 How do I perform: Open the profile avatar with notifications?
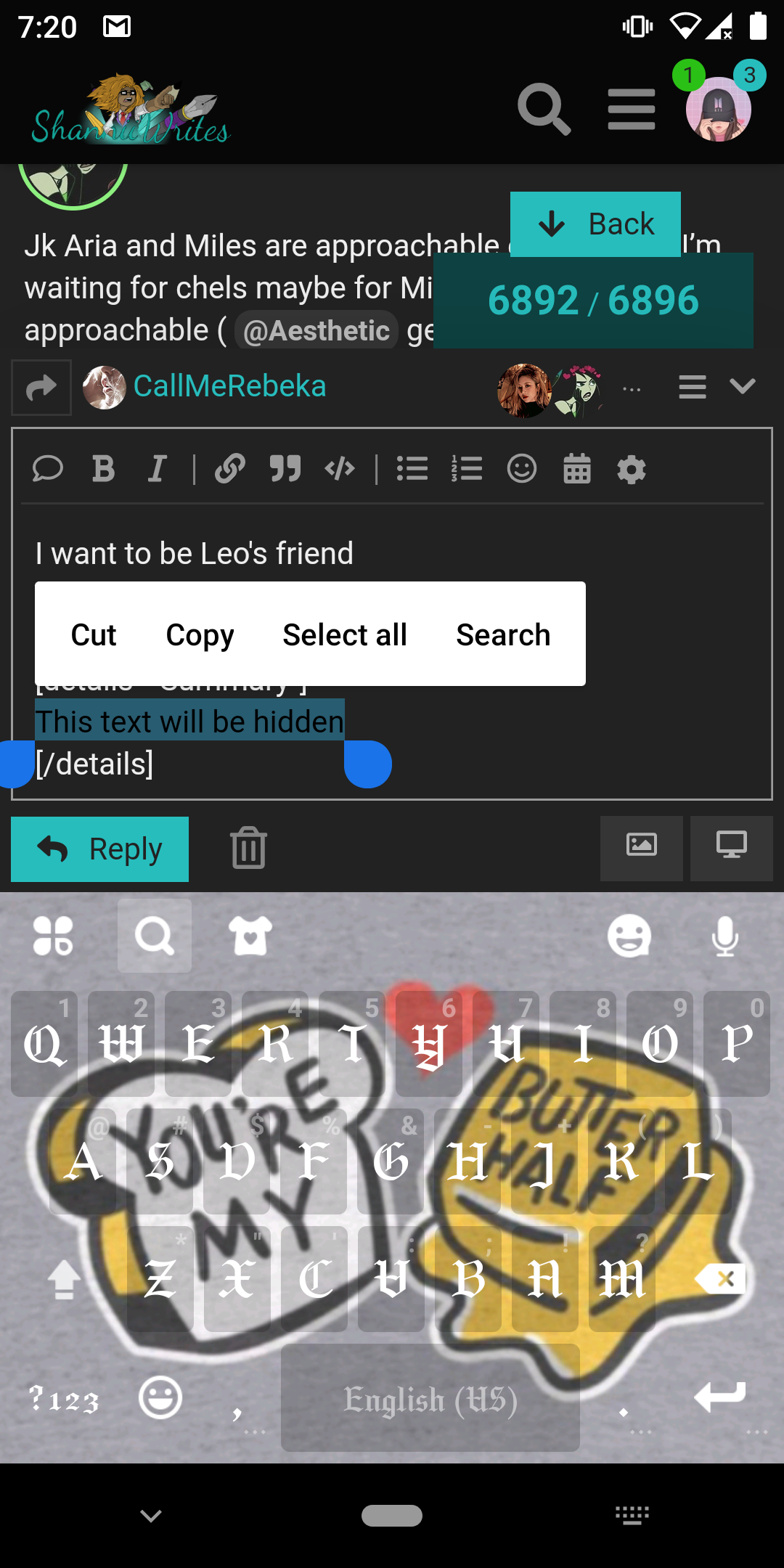pos(718,109)
